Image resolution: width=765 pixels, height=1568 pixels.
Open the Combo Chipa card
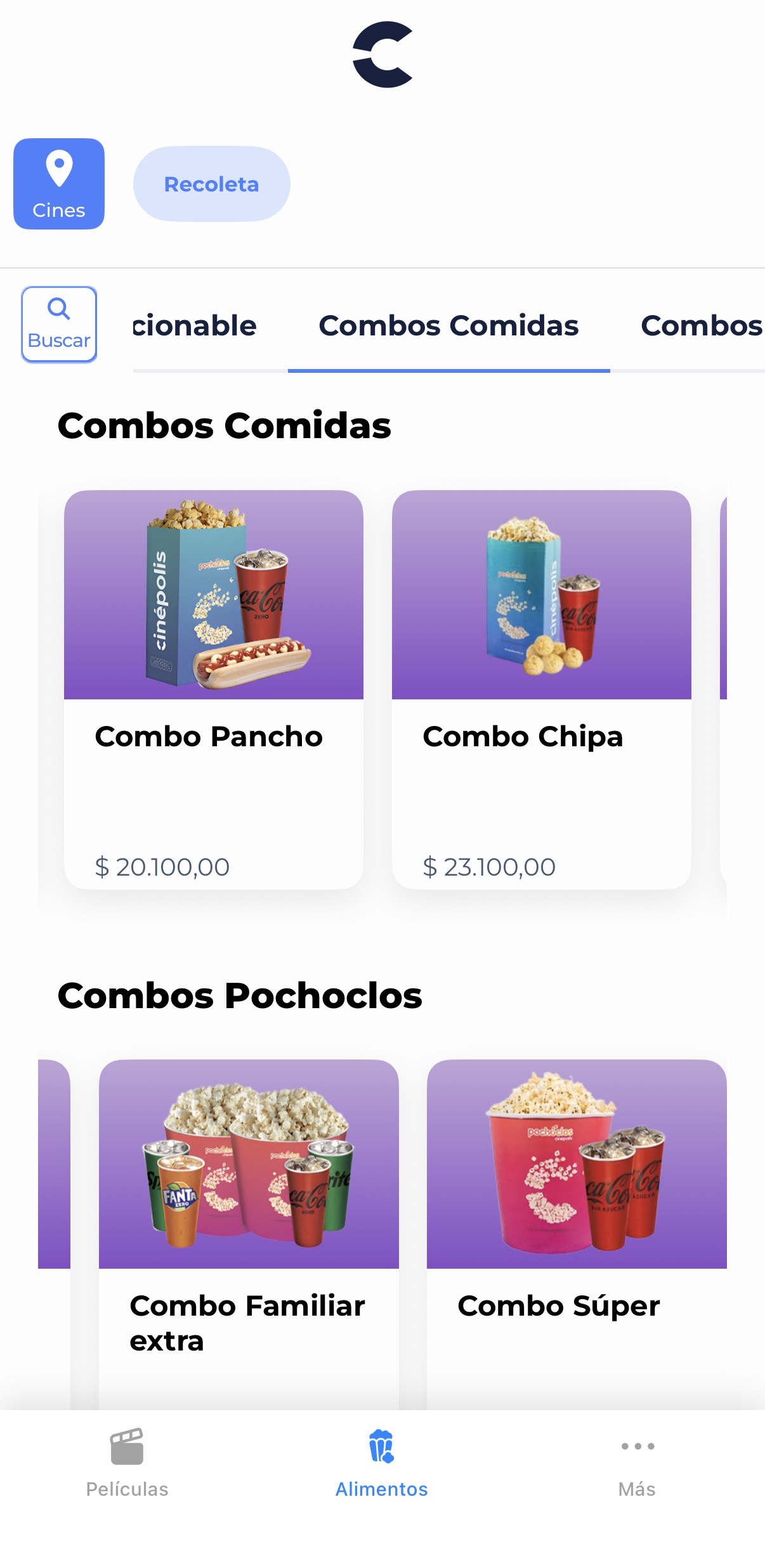coord(541,688)
